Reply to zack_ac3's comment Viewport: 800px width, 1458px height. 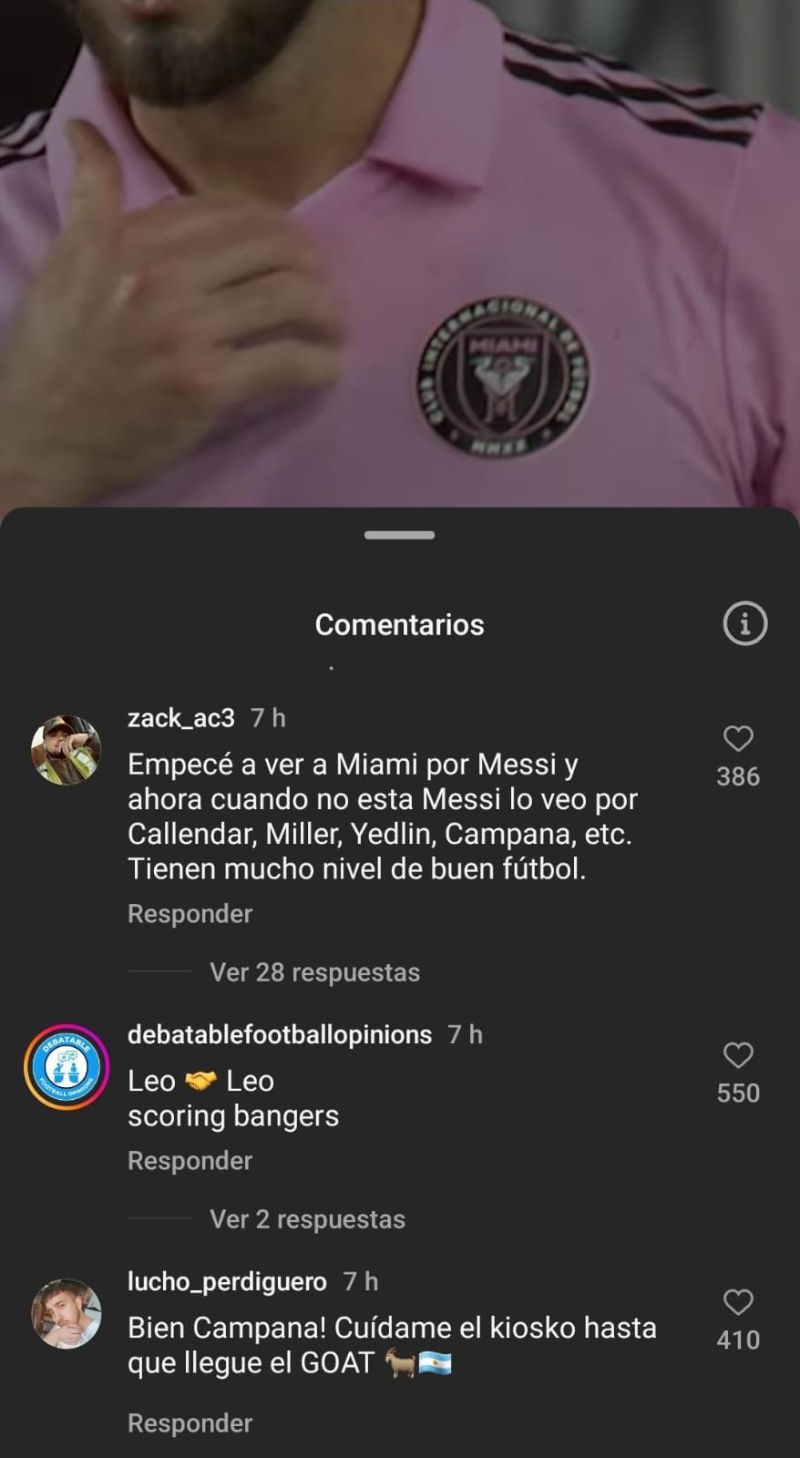tap(190, 914)
